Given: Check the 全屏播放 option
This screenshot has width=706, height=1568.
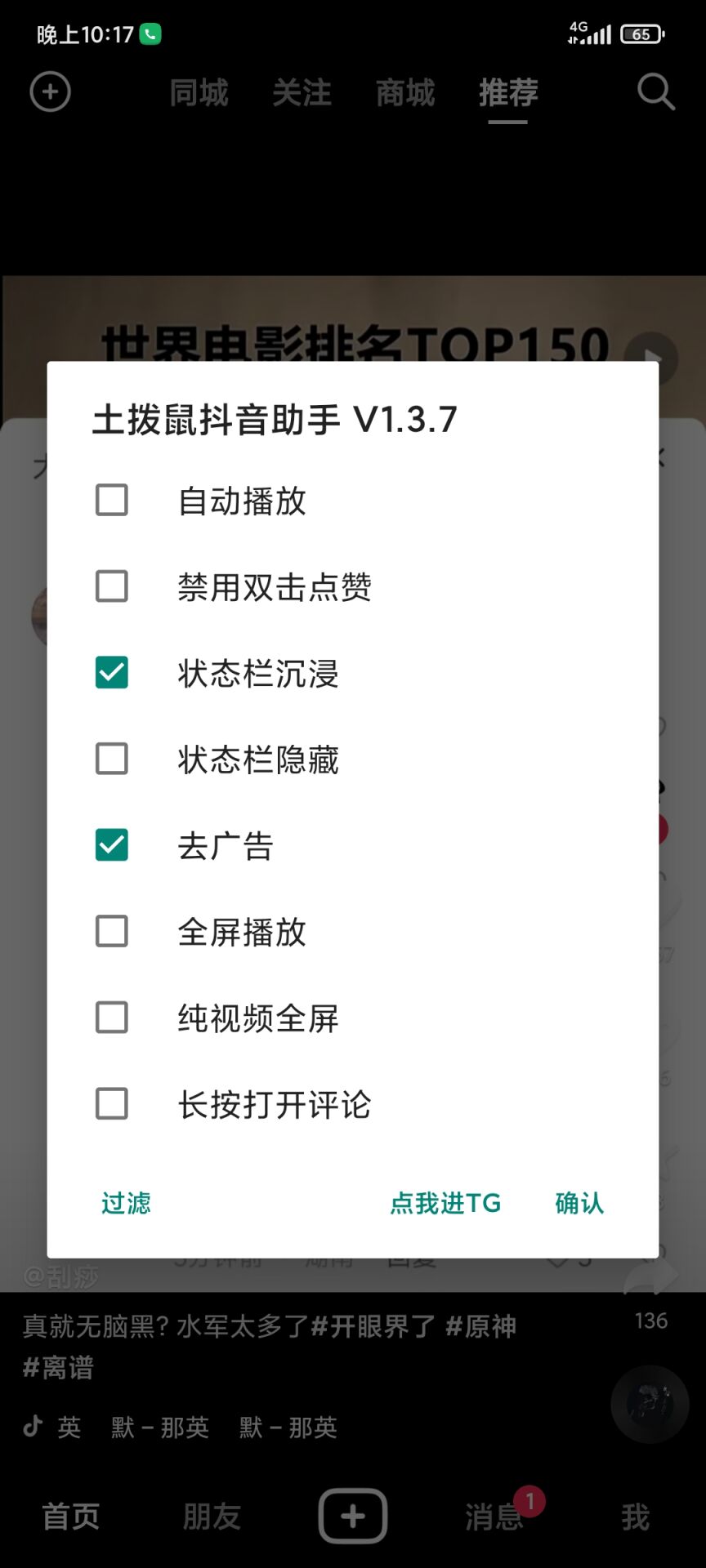Looking at the screenshot, I should click(x=112, y=931).
